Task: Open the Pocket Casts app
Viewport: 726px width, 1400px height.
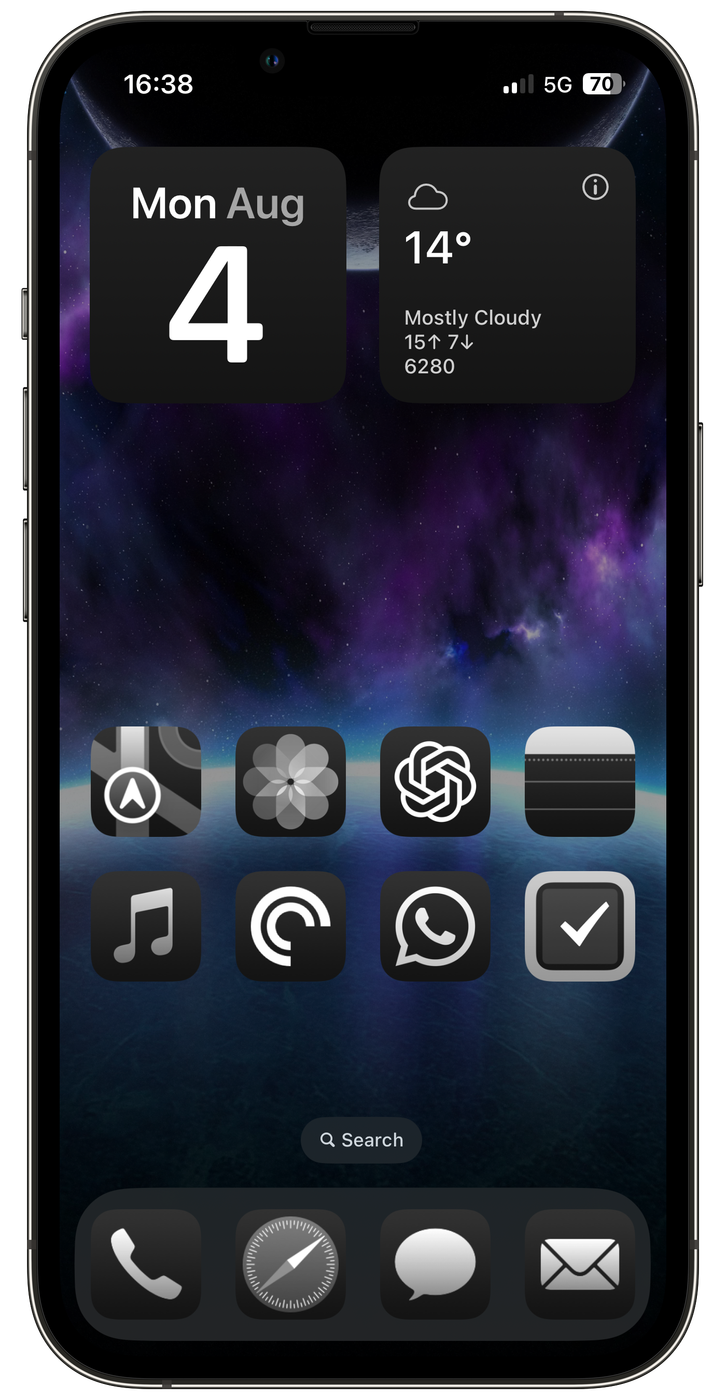Action: coord(290,926)
